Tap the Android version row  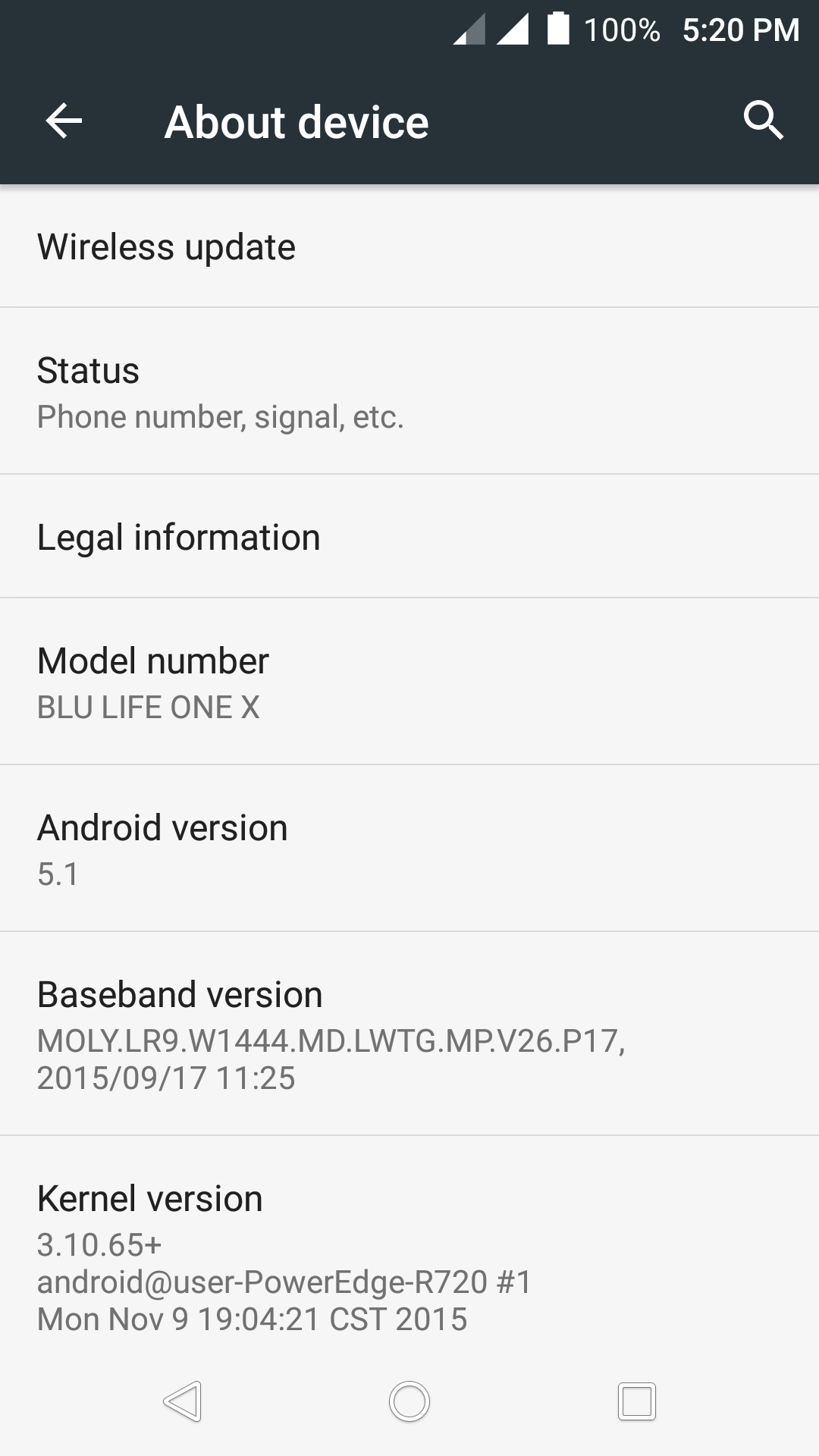[409, 849]
